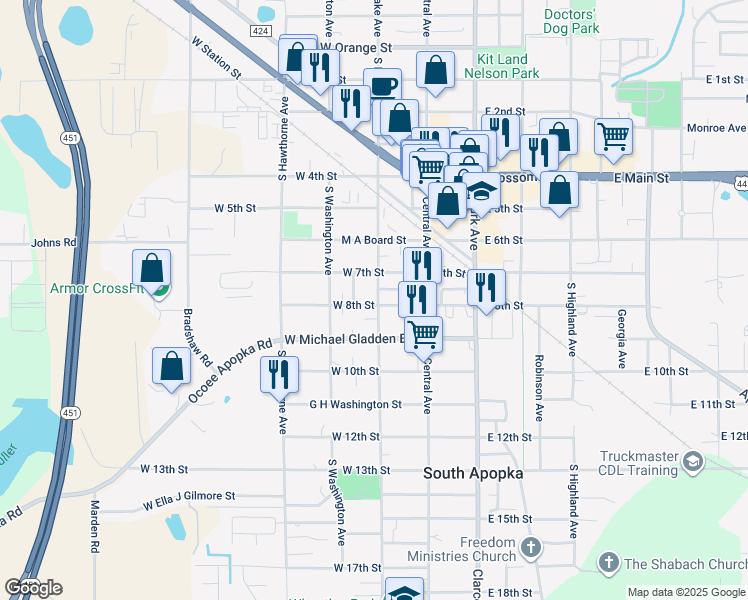Select the shopping bag marker on Bradshaw Rd
This screenshot has height=600, width=748.
click(171, 366)
